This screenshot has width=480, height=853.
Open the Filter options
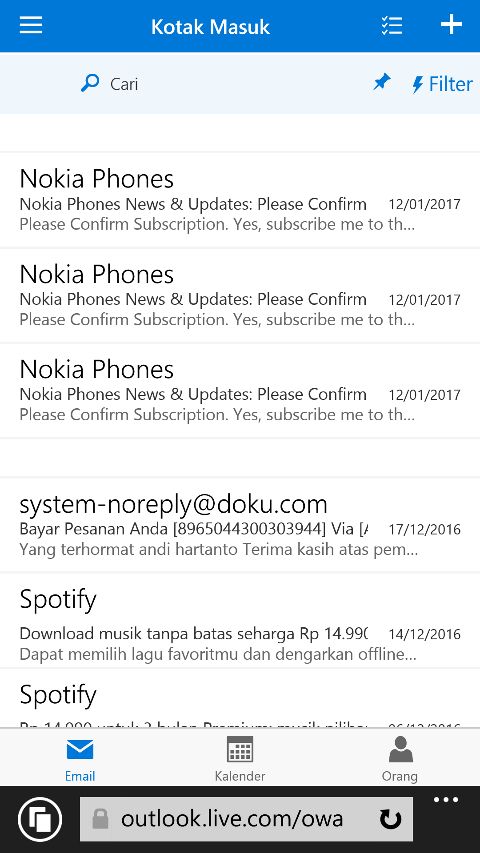point(442,84)
